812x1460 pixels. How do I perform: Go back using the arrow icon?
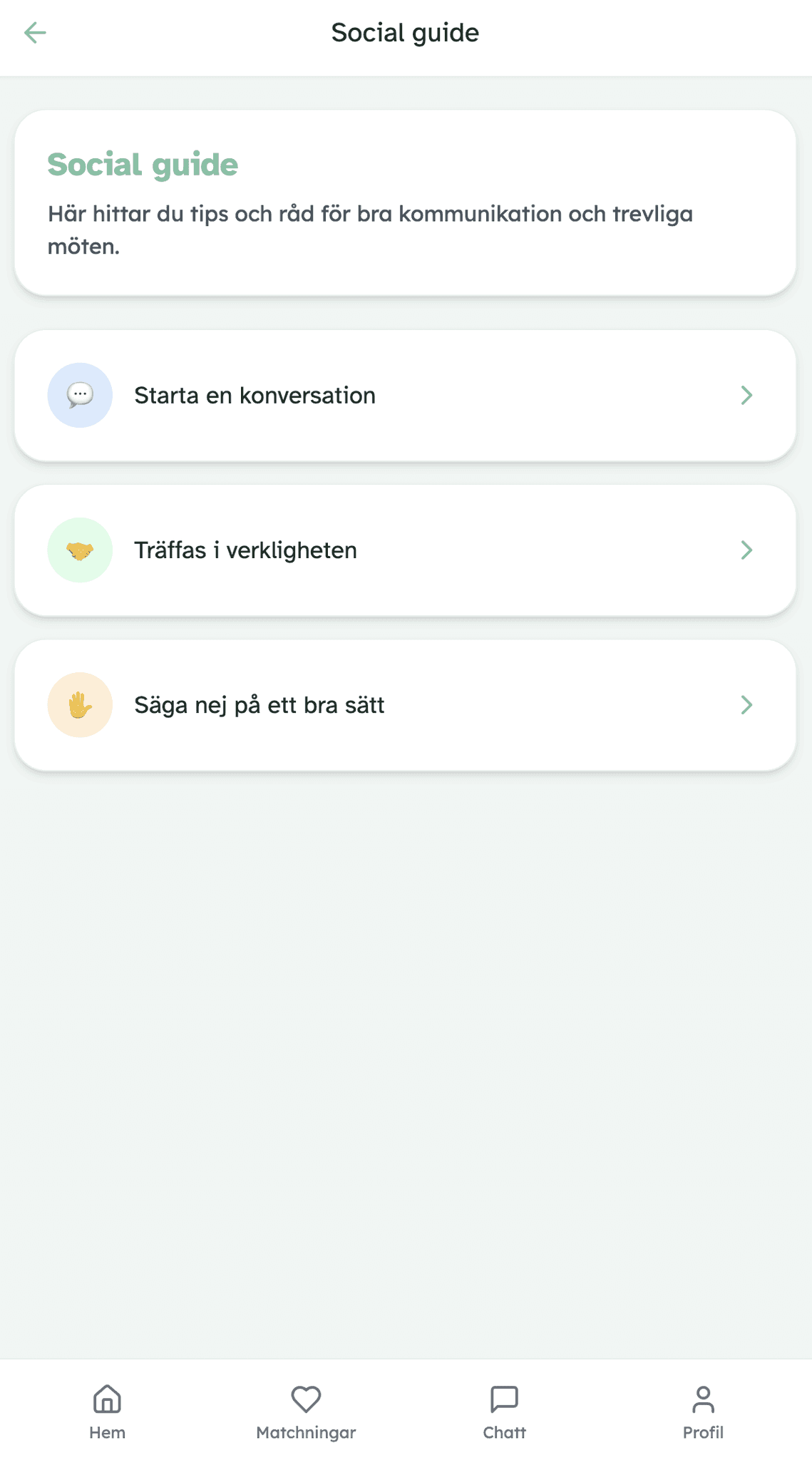(35, 33)
